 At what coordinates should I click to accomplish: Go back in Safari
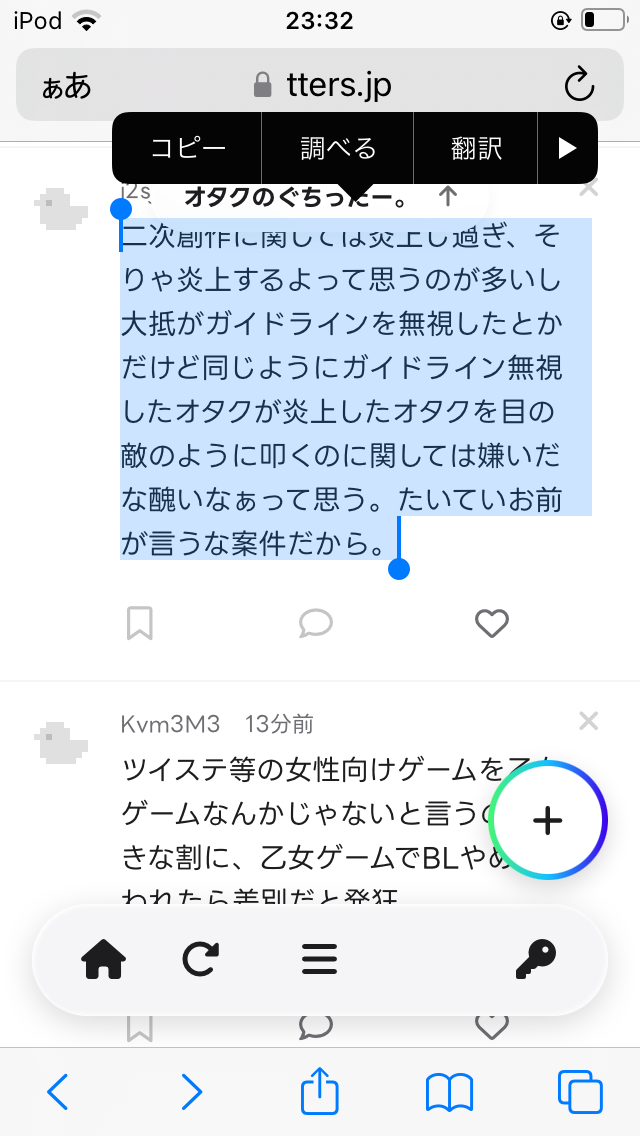coord(58,1091)
